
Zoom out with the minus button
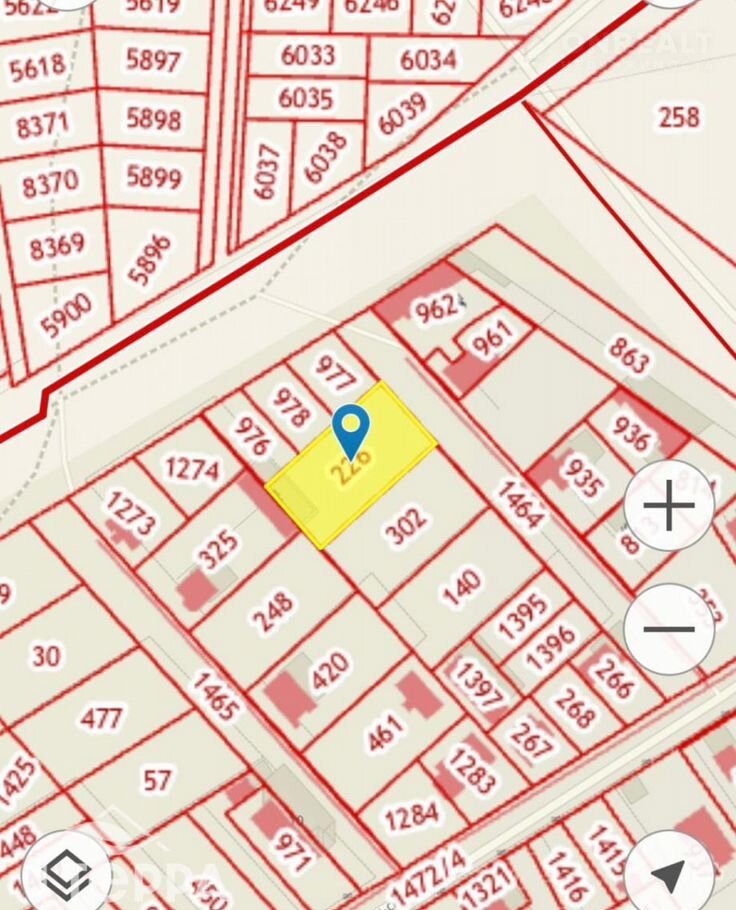point(669,629)
